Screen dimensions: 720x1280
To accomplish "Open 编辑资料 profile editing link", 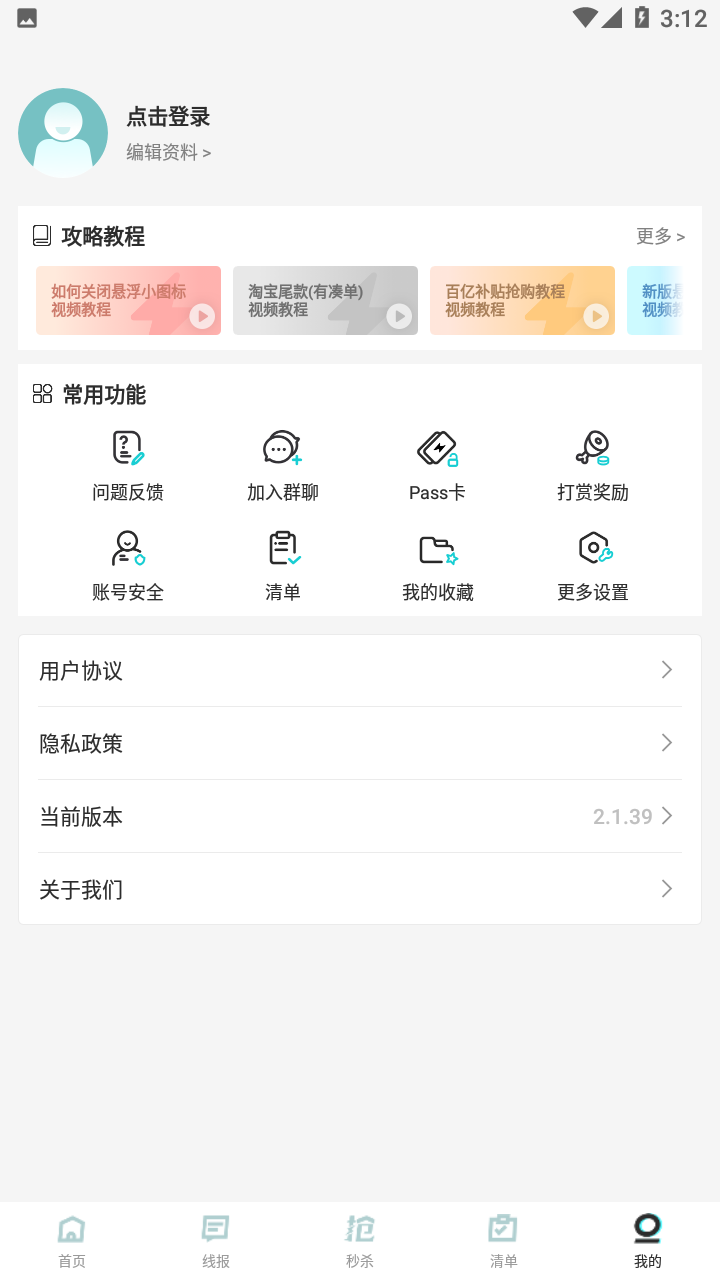I will (169, 152).
